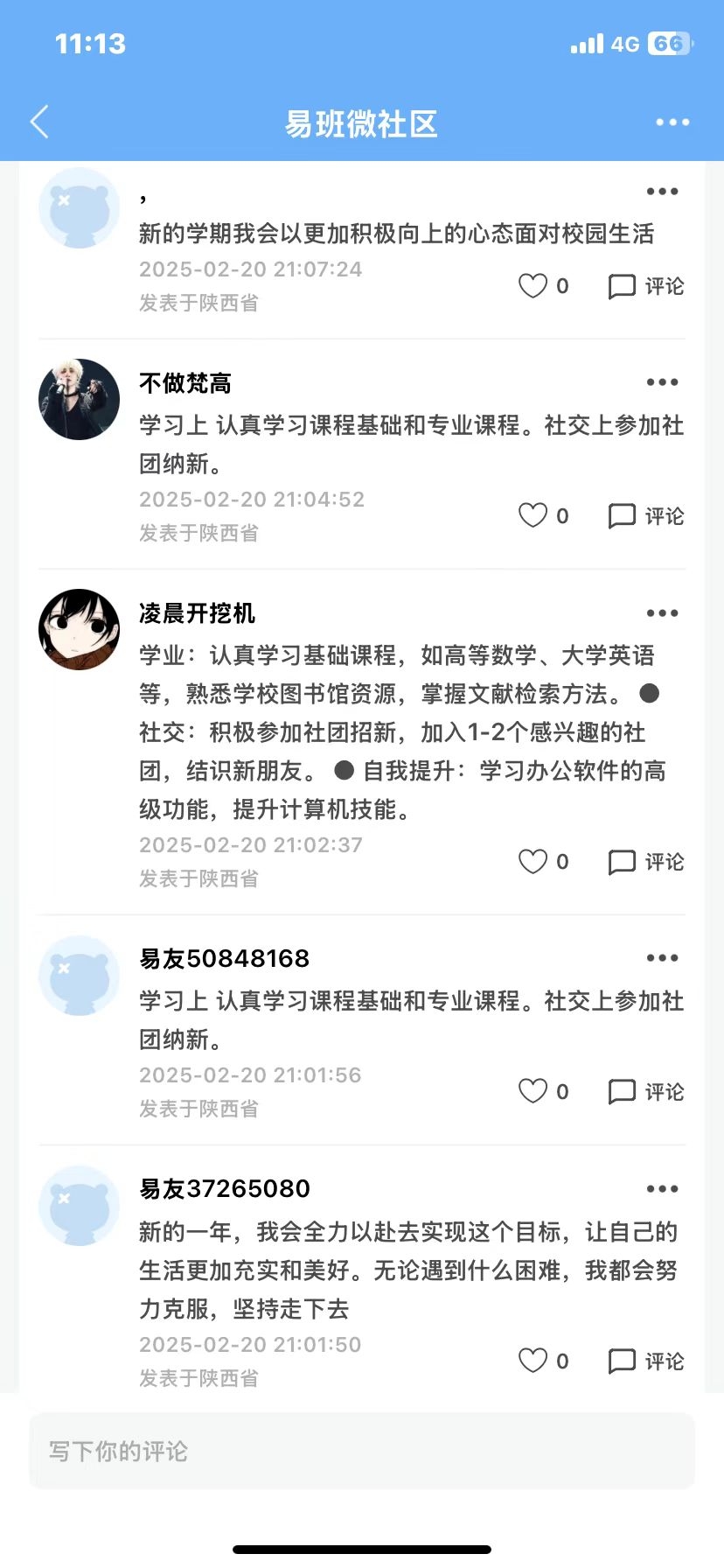Comment on 易友50848168's post
The height and width of the screenshot is (1568, 724).
(646, 1091)
